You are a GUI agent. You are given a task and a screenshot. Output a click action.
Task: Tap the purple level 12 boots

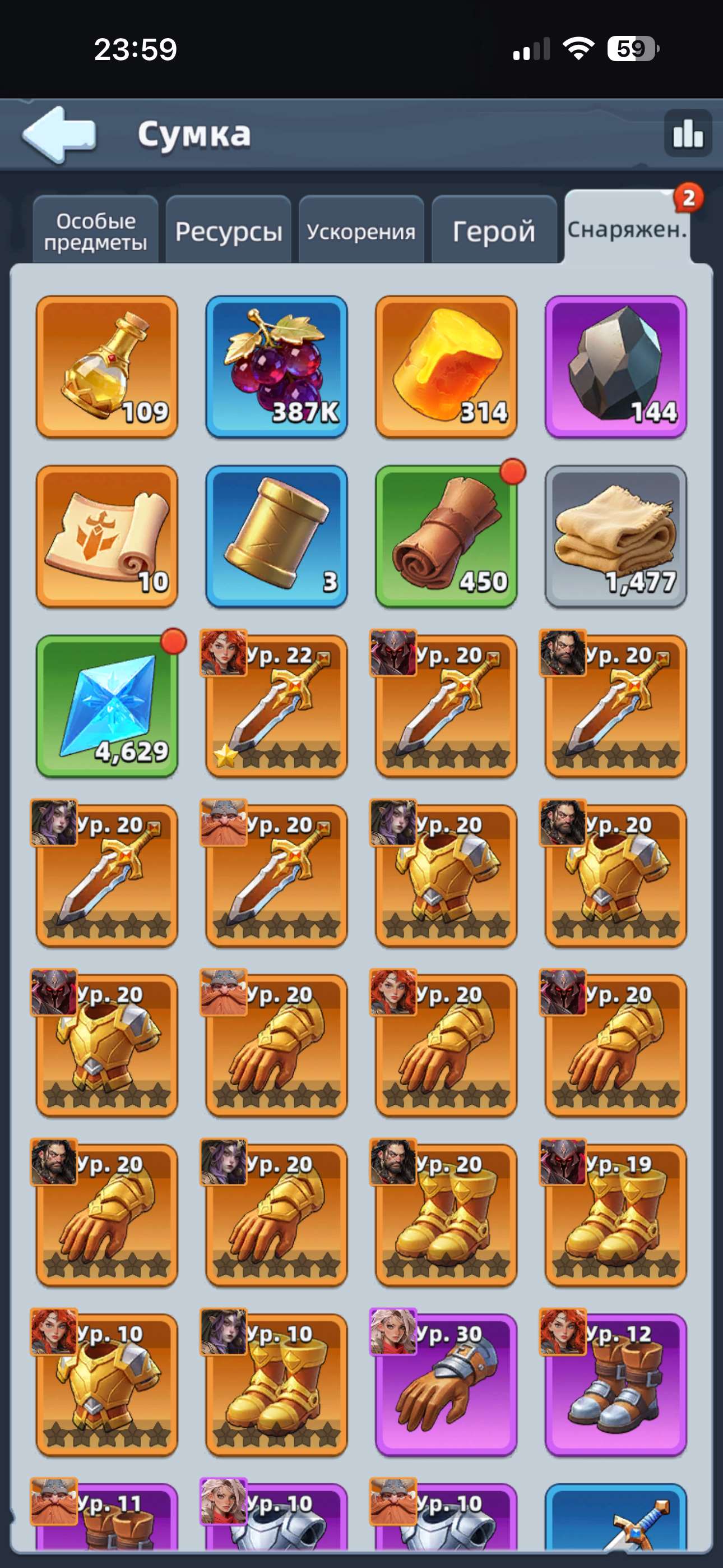tap(616, 1385)
